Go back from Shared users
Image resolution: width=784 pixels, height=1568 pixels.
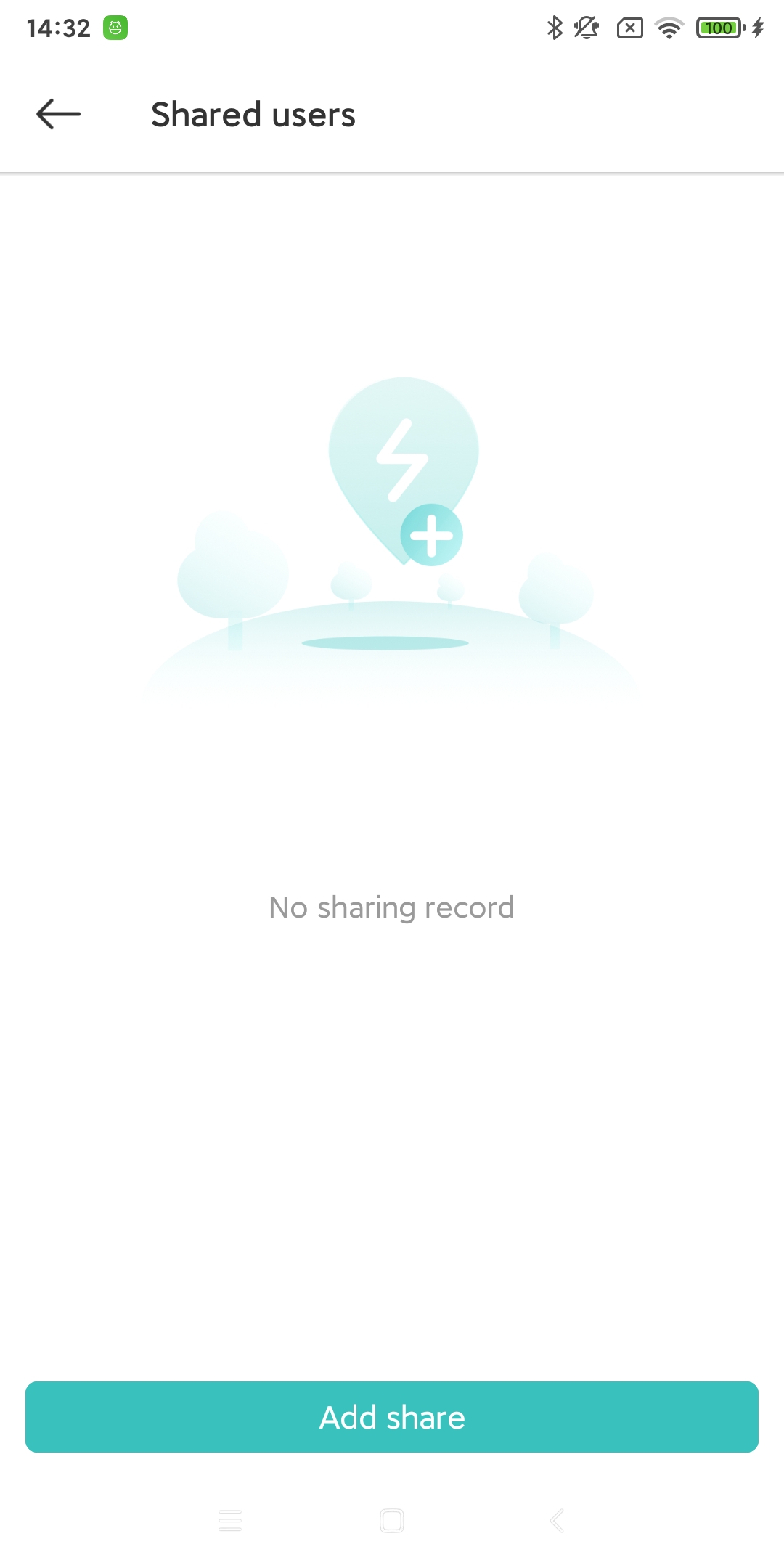(58, 114)
